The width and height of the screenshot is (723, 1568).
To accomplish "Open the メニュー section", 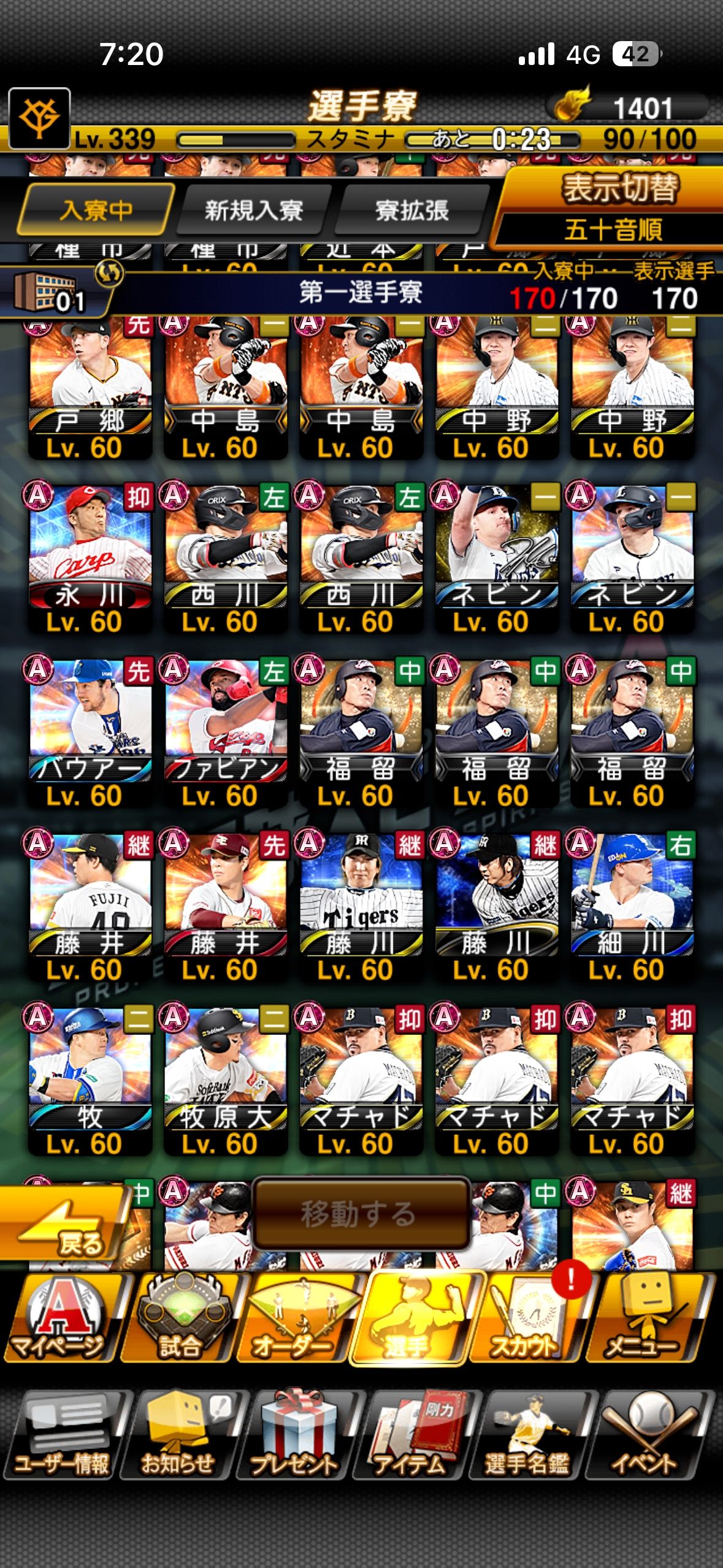I will 645,1319.
